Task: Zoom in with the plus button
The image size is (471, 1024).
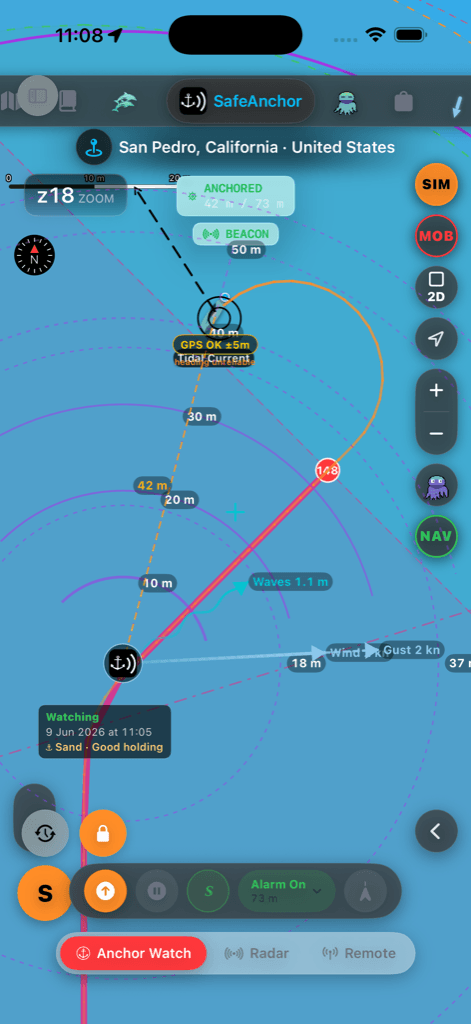Action: (436, 391)
